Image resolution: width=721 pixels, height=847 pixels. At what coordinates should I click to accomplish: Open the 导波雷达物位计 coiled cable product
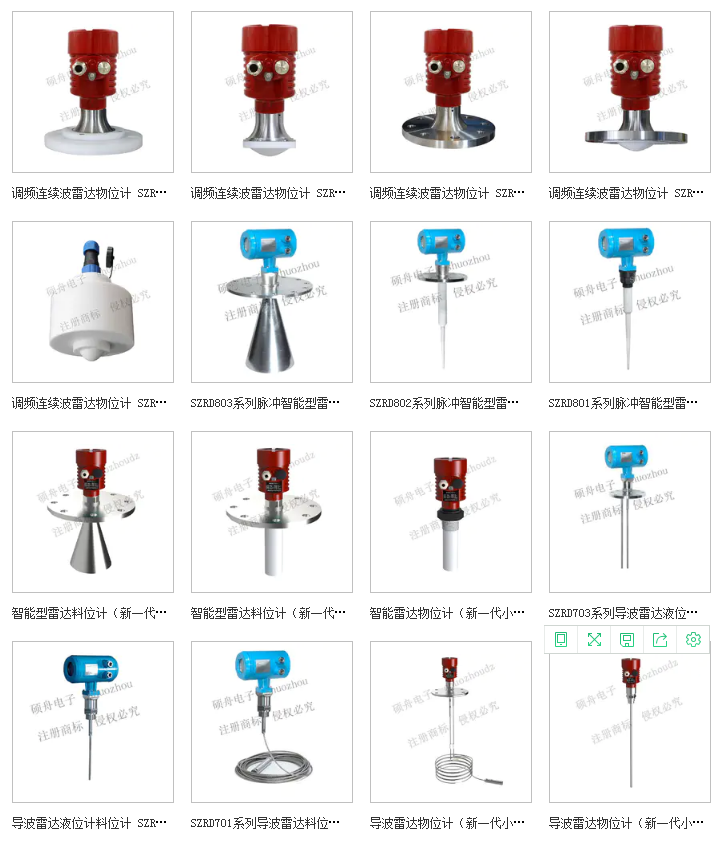(x=451, y=722)
